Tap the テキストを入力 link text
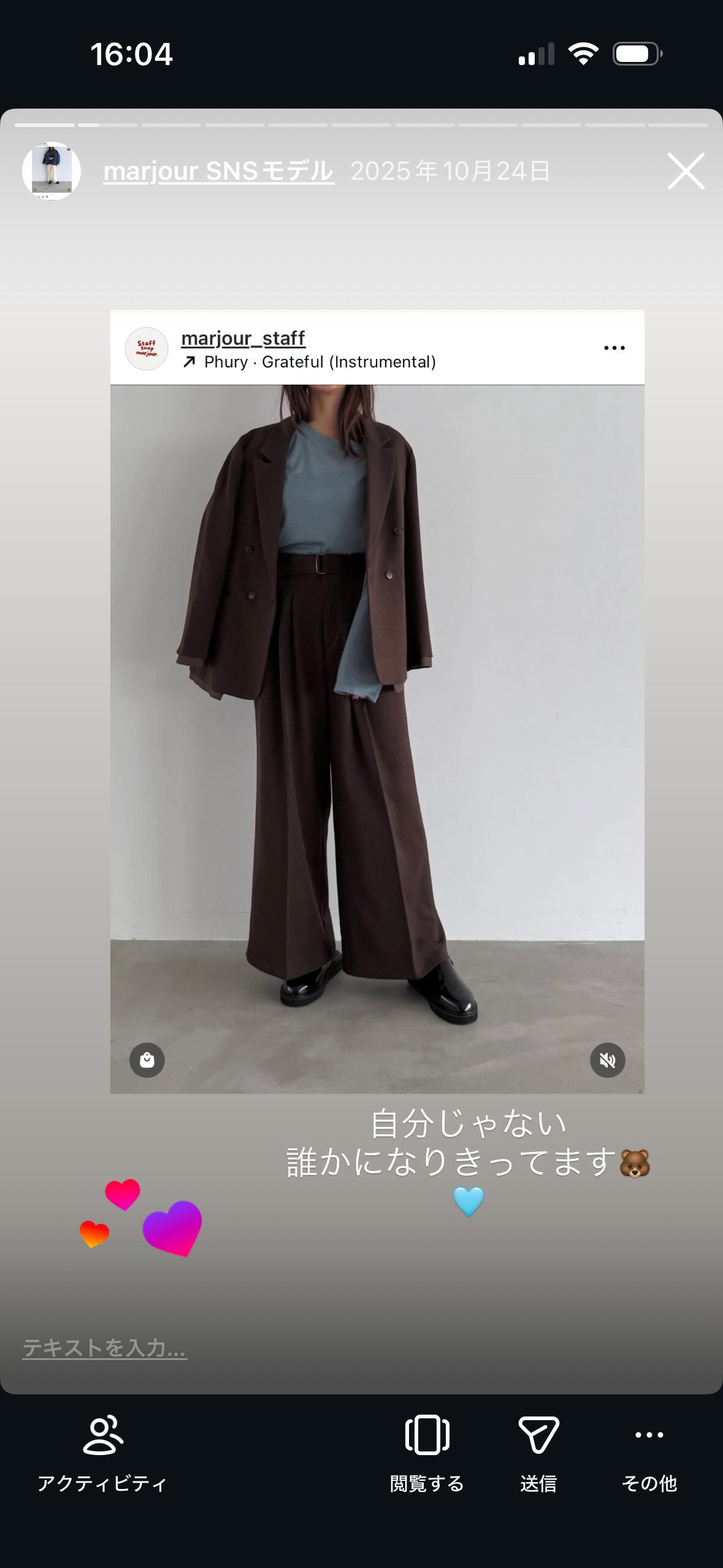 [104, 1347]
